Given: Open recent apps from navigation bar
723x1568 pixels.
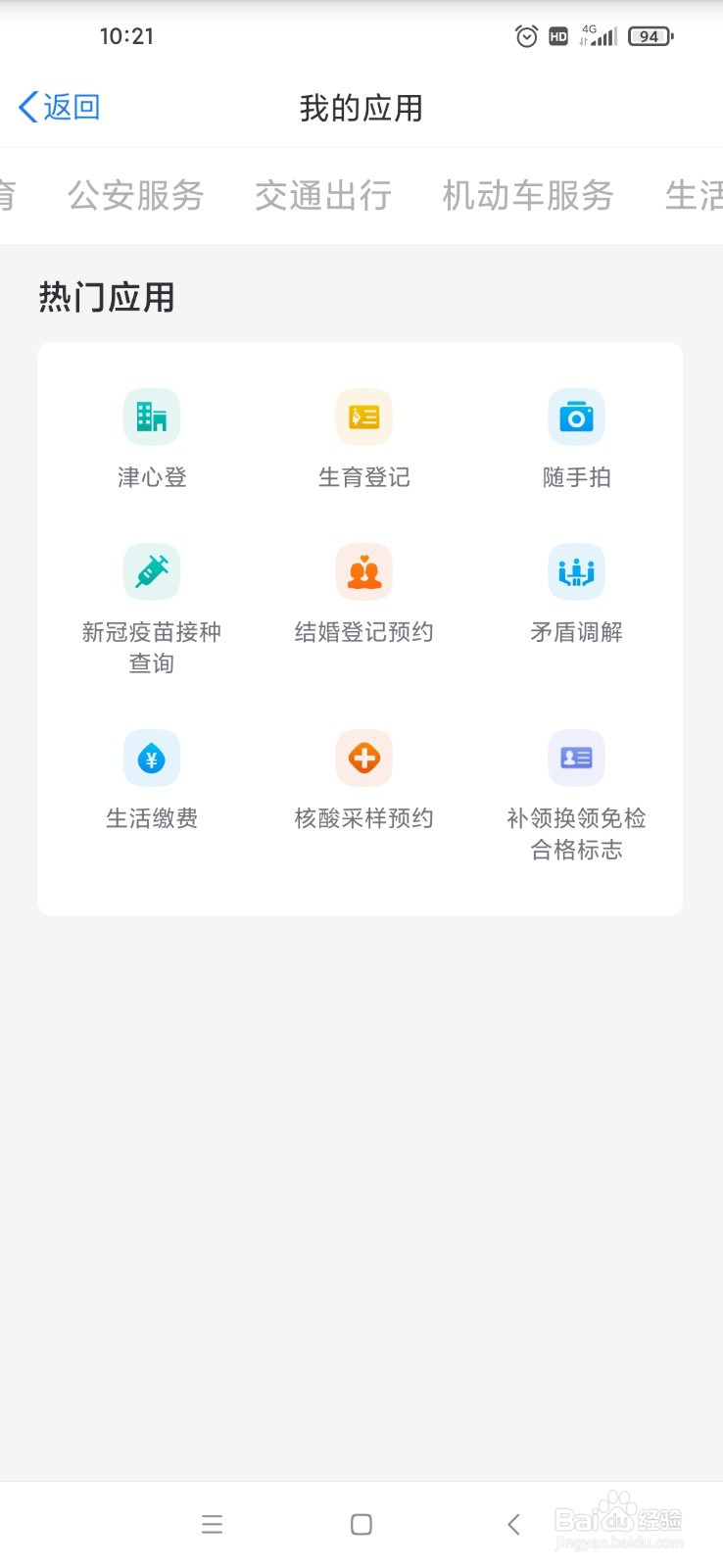Looking at the screenshot, I should (212, 1524).
